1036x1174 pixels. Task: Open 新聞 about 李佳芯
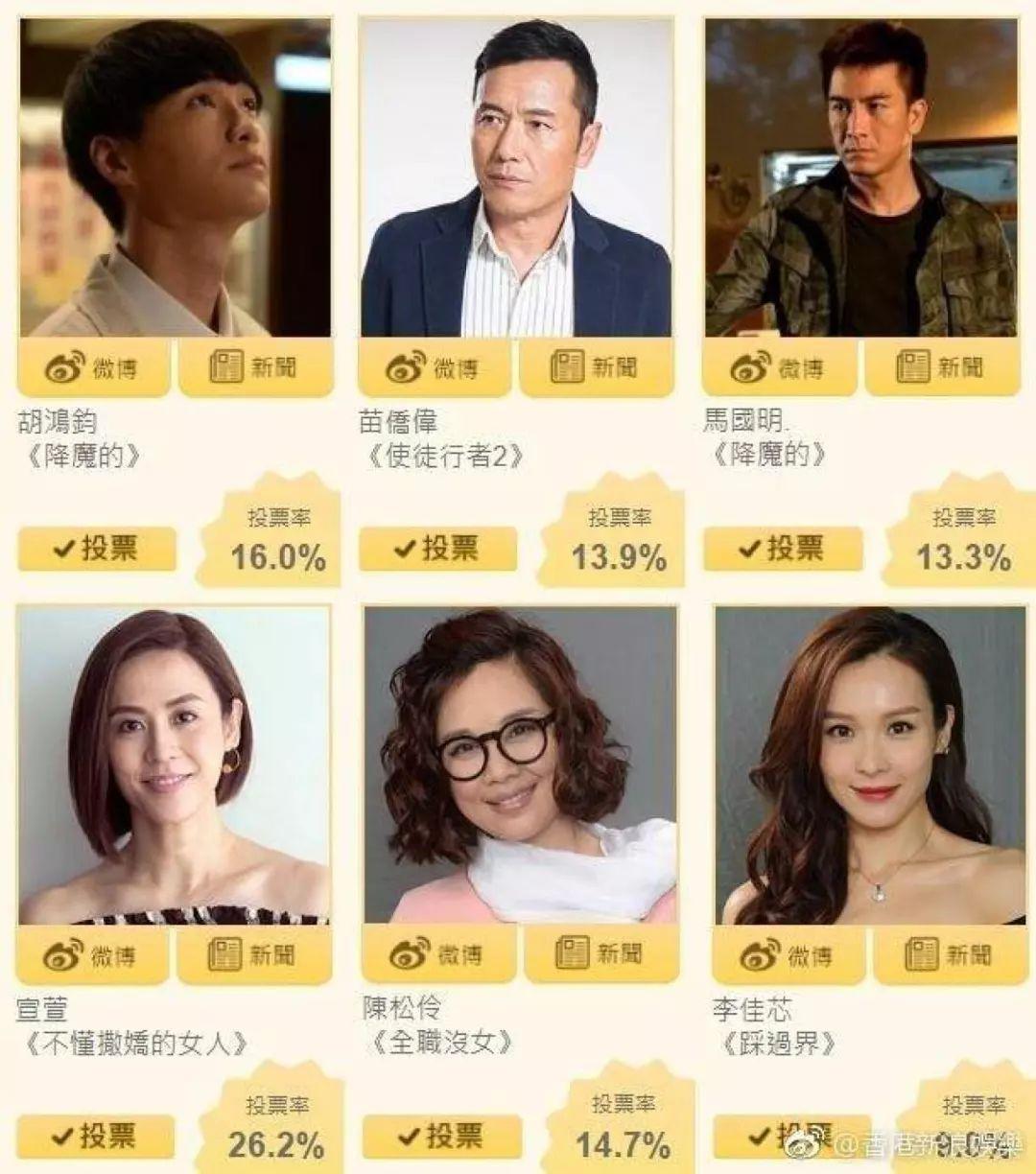[950, 955]
